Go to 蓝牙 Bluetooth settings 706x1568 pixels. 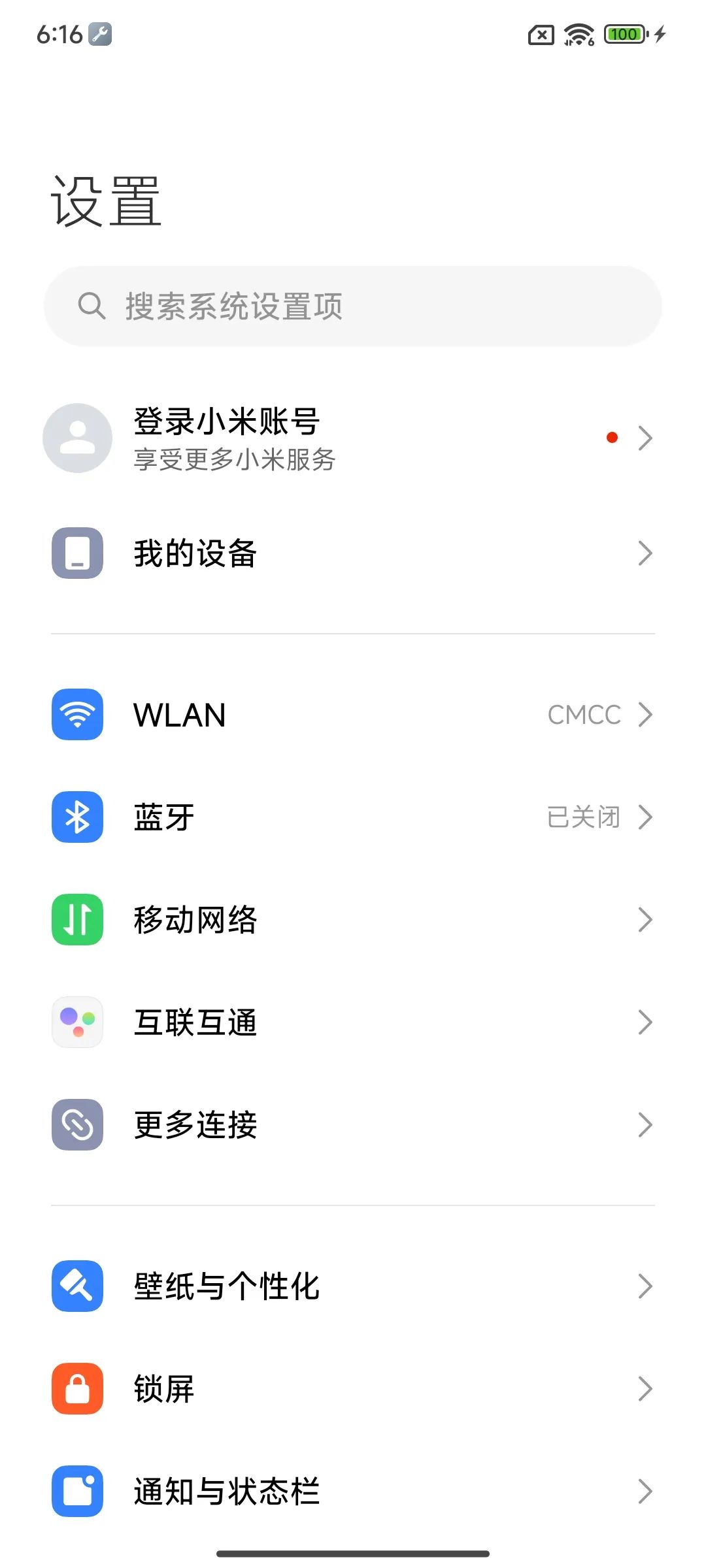(x=353, y=817)
